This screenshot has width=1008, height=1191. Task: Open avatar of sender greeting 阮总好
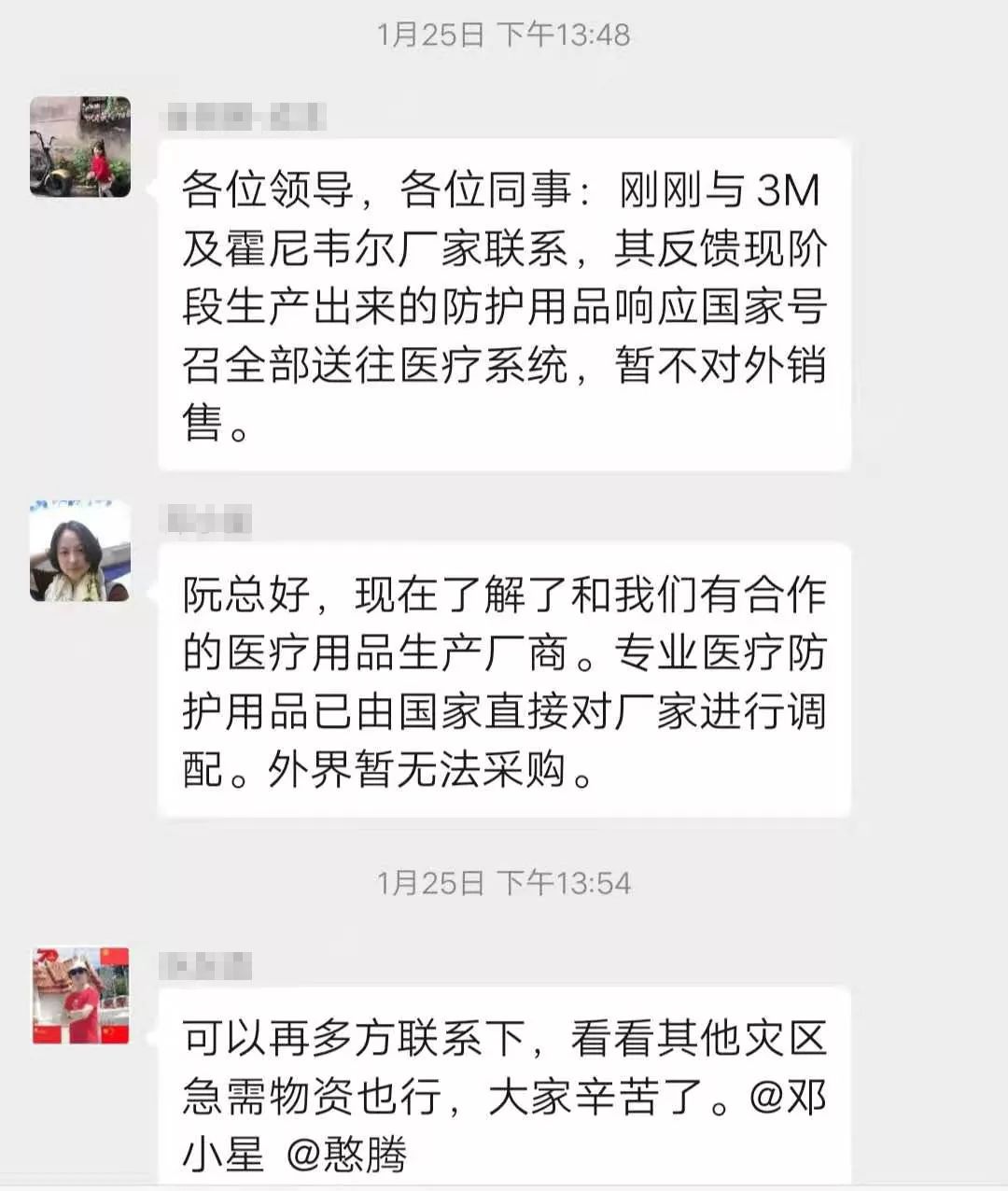[80, 551]
